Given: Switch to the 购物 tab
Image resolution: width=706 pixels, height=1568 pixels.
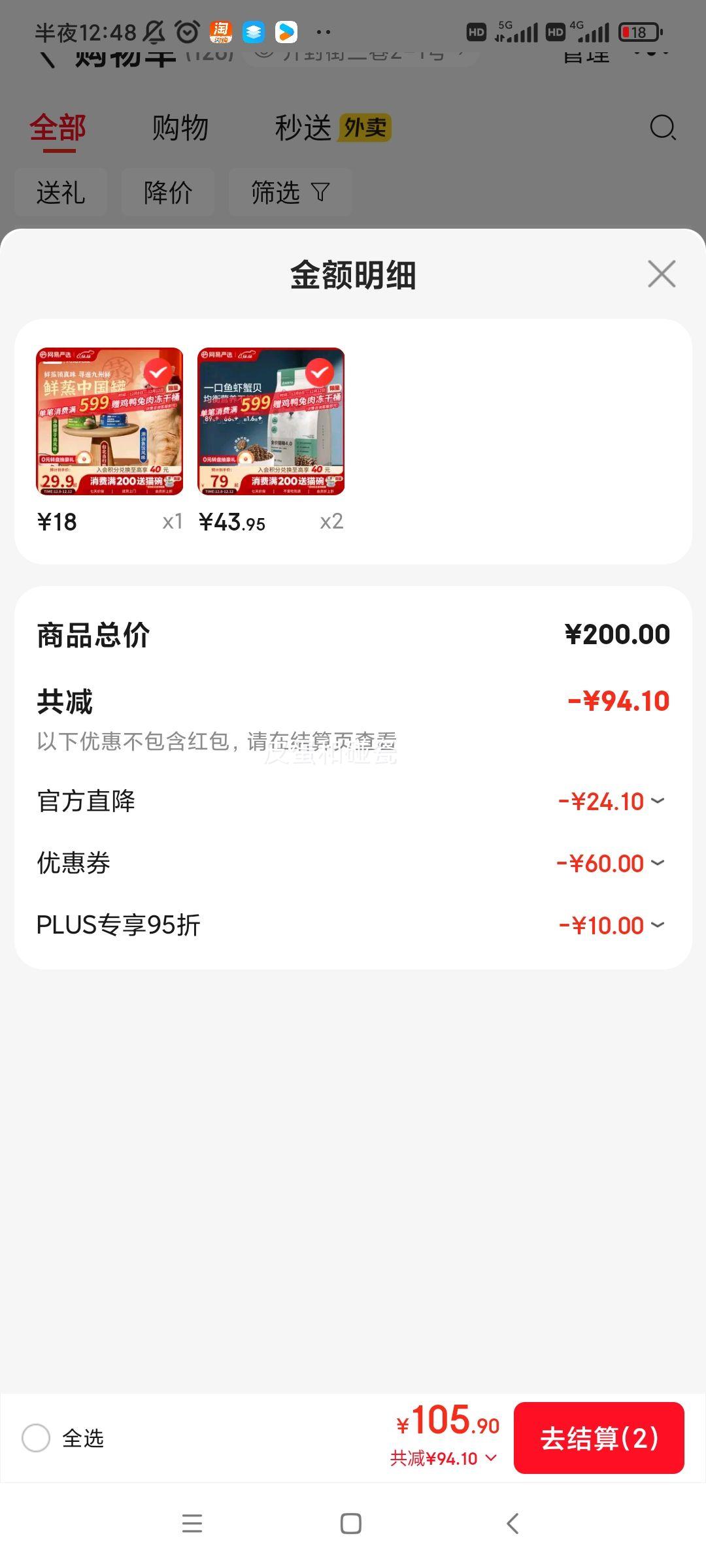Looking at the screenshot, I should [181, 128].
